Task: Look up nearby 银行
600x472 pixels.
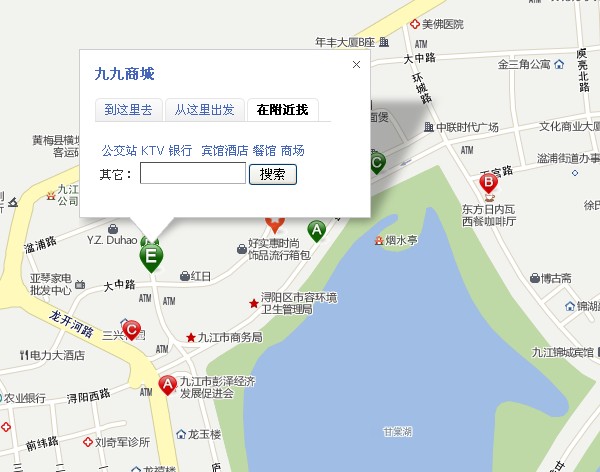Action: click(180, 151)
